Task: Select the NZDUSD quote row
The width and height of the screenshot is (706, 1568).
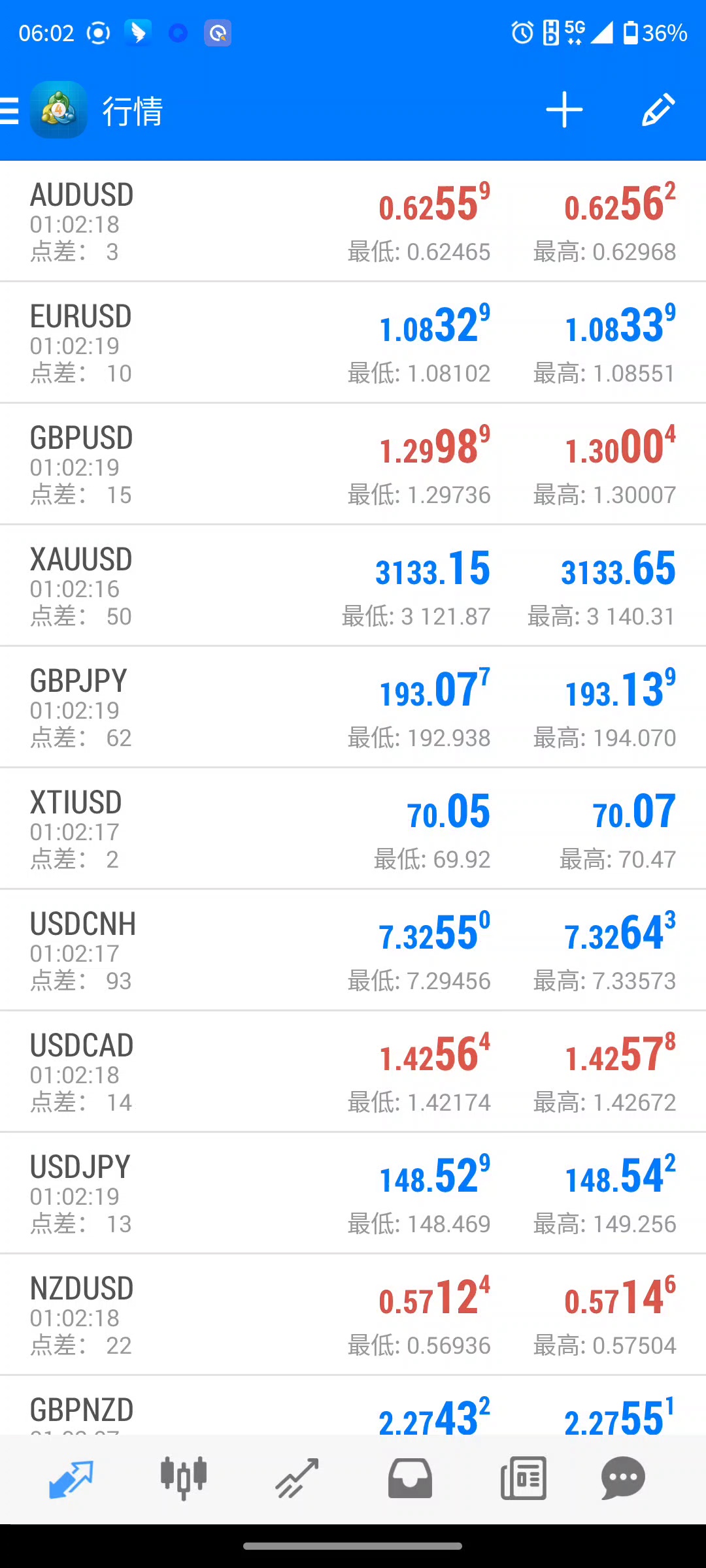Action: 353,1315
